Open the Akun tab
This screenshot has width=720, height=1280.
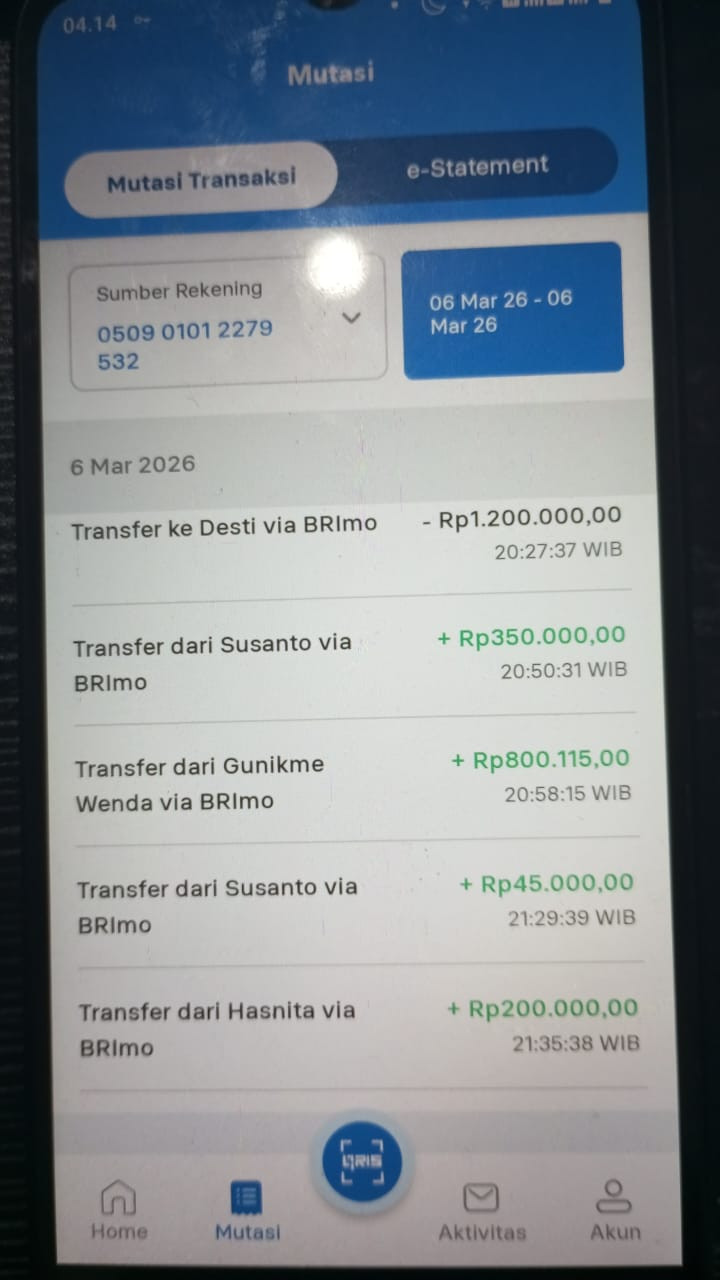[614, 1211]
